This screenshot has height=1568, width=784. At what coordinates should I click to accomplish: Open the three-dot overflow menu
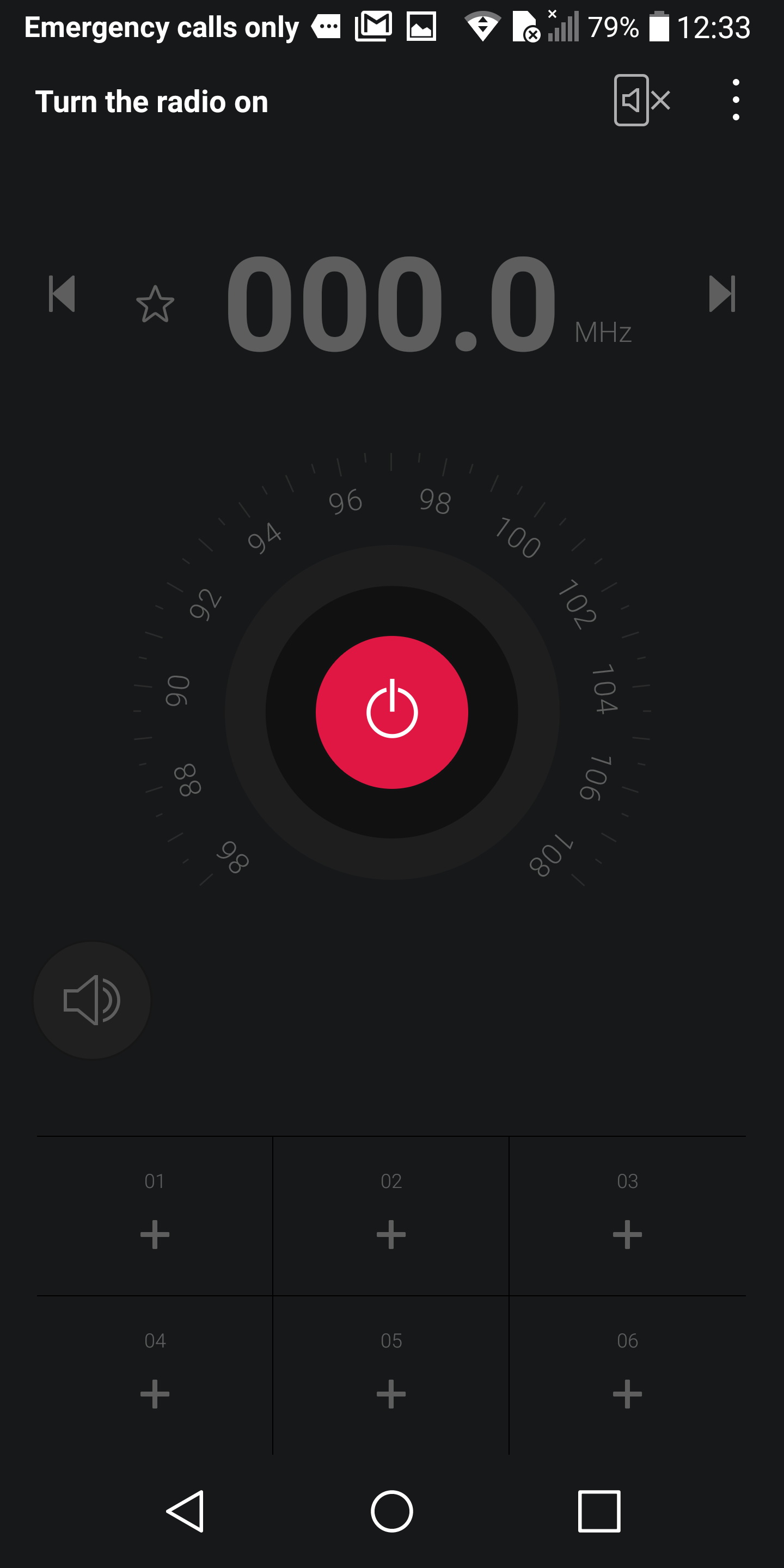coord(736,100)
